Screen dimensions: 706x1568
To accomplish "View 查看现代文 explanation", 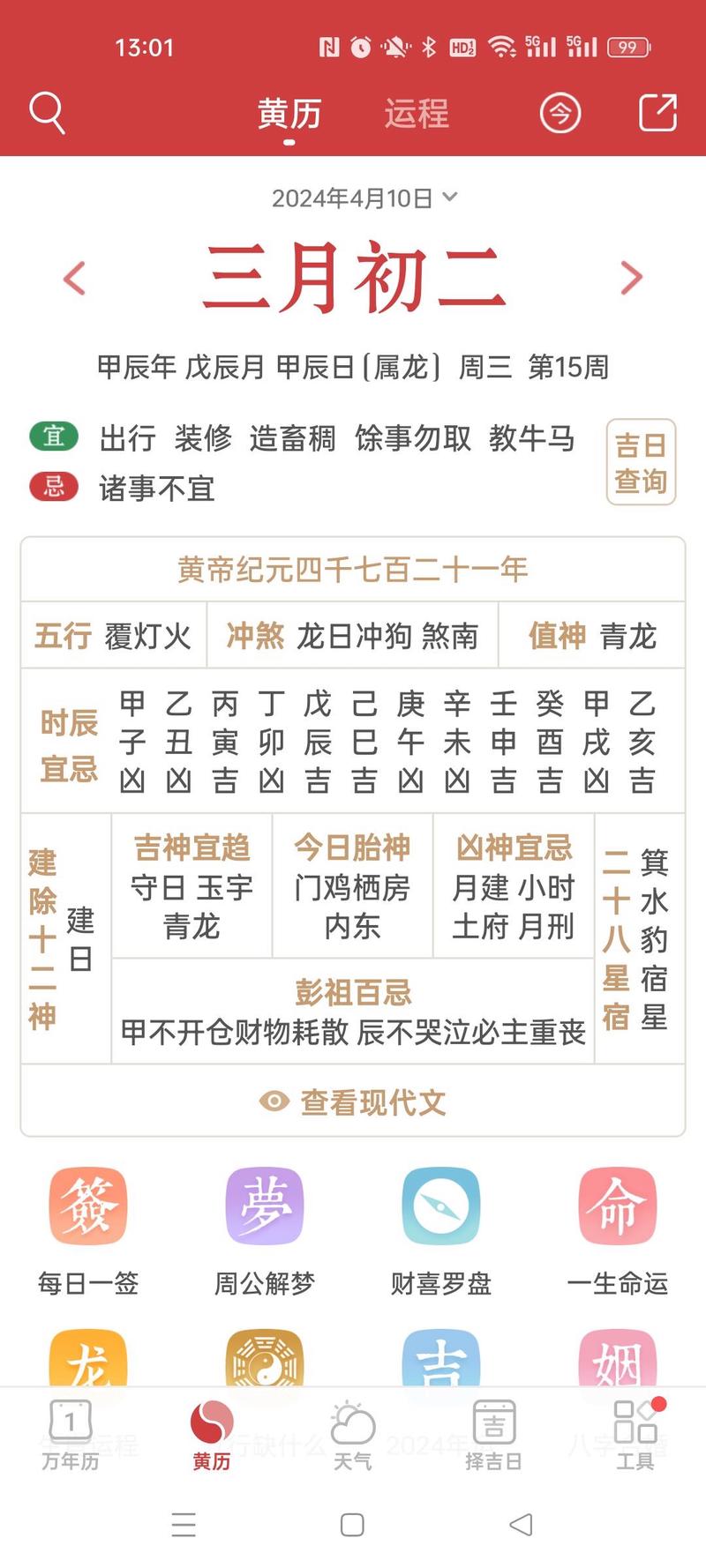I will click(353, 1102).
